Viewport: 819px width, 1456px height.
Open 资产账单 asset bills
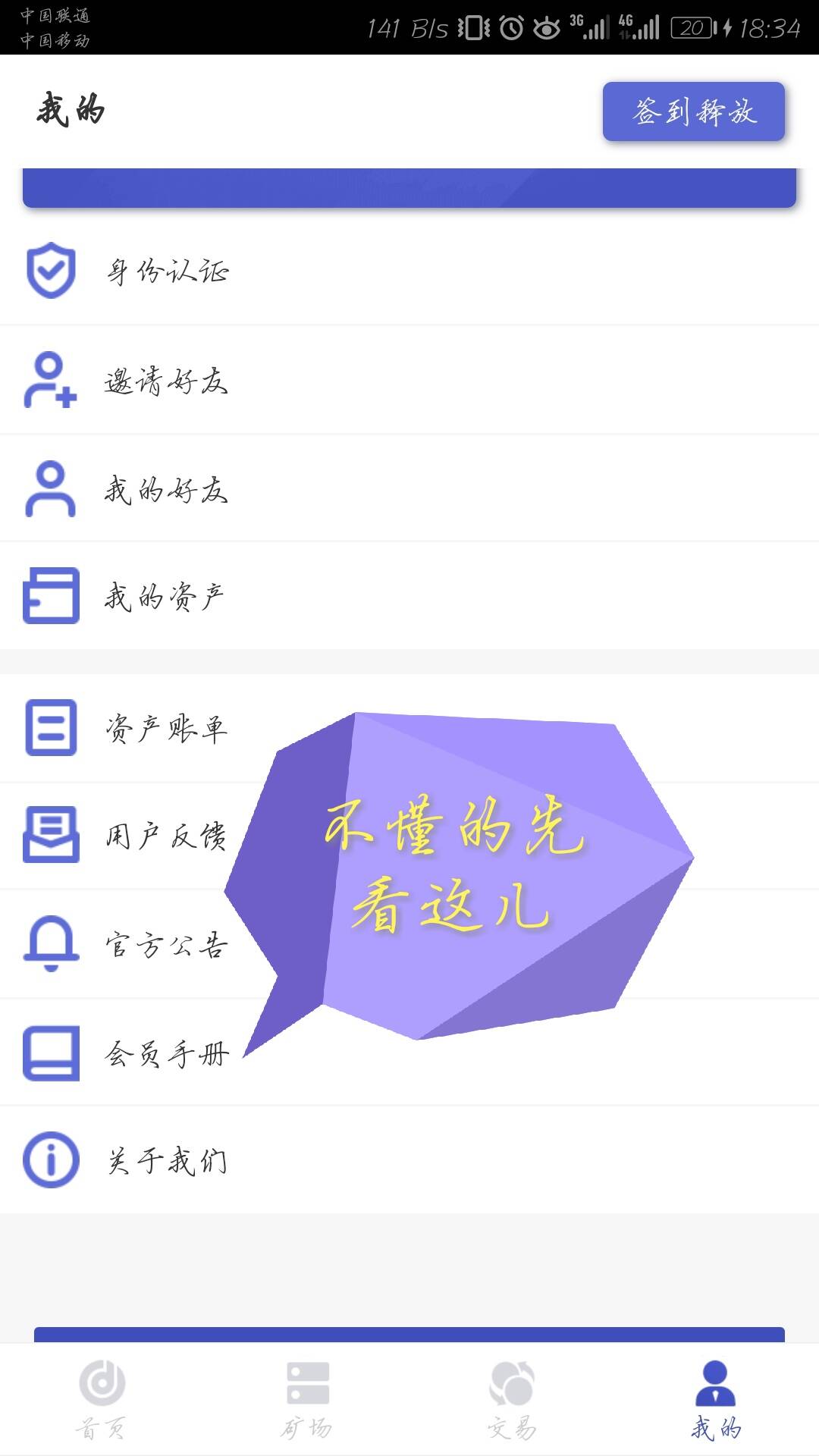tap(165, 729)
